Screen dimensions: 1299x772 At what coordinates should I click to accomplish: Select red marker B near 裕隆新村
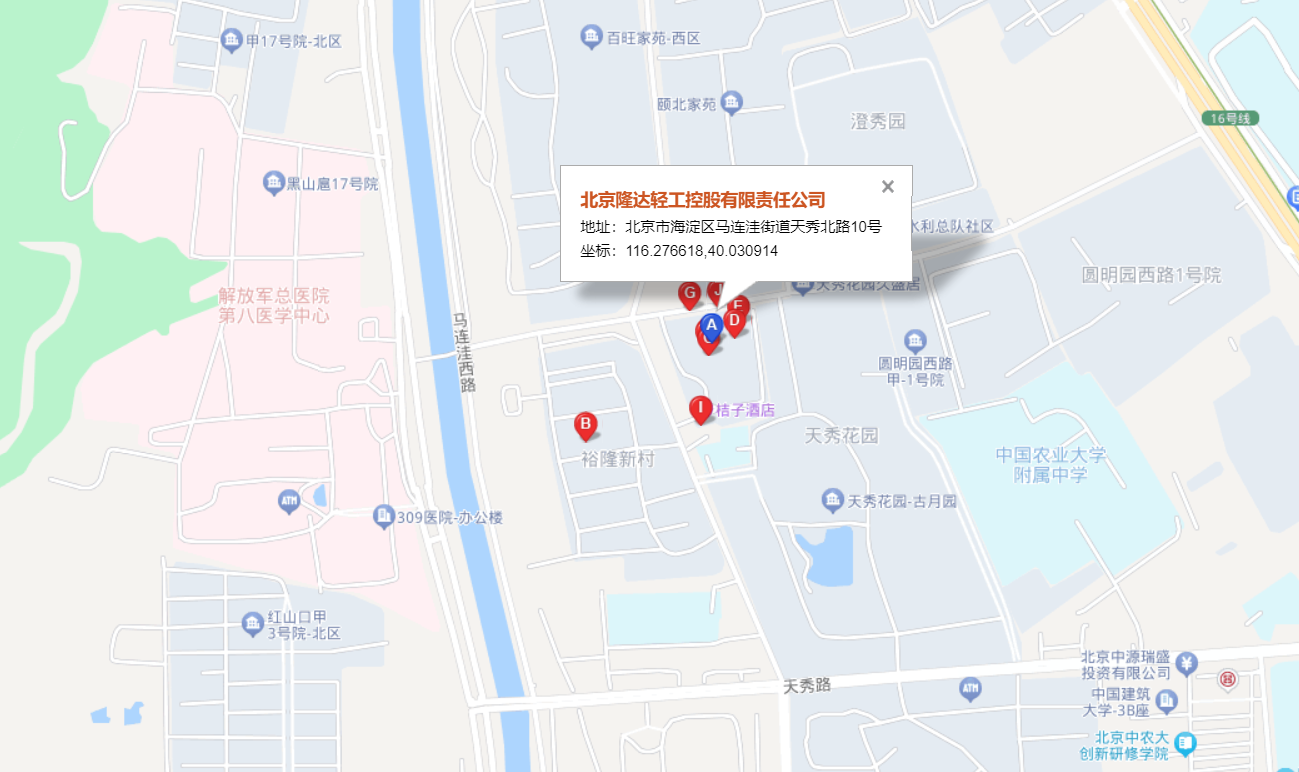click(586, 424)
